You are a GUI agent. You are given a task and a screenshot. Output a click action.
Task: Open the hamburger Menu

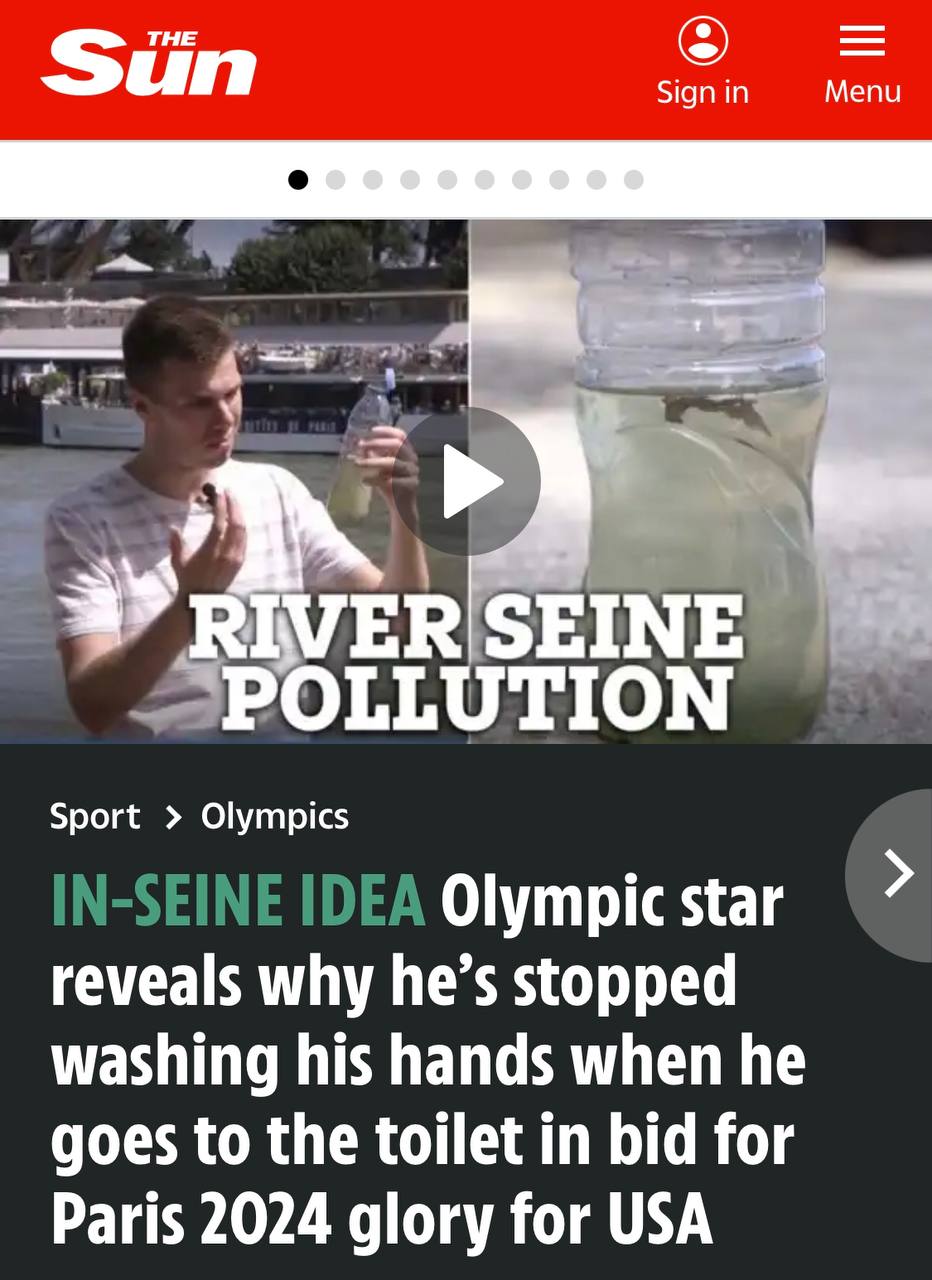coord(862,62)
